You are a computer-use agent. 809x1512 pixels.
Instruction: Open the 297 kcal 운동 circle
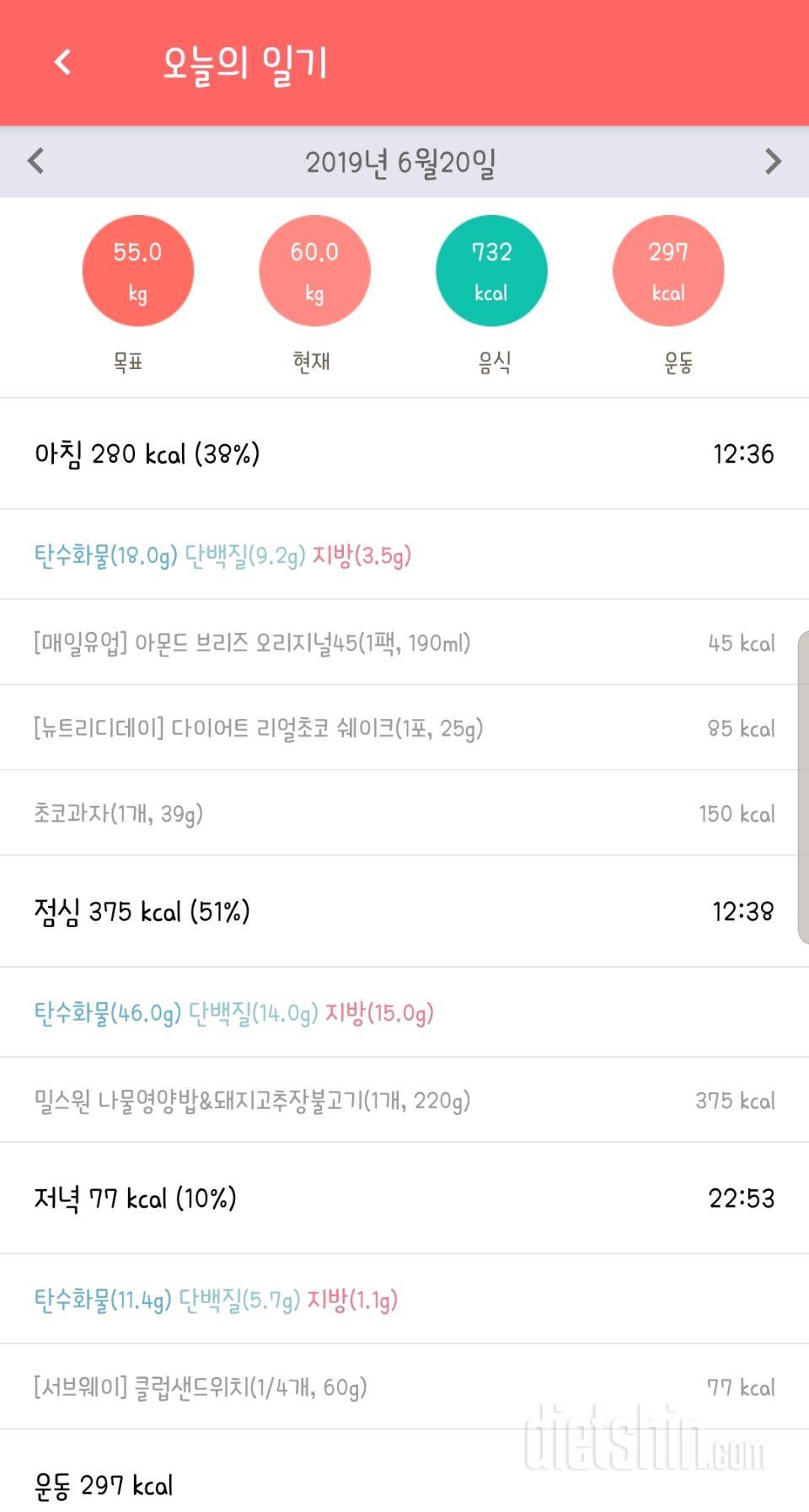tap(668, 271)
